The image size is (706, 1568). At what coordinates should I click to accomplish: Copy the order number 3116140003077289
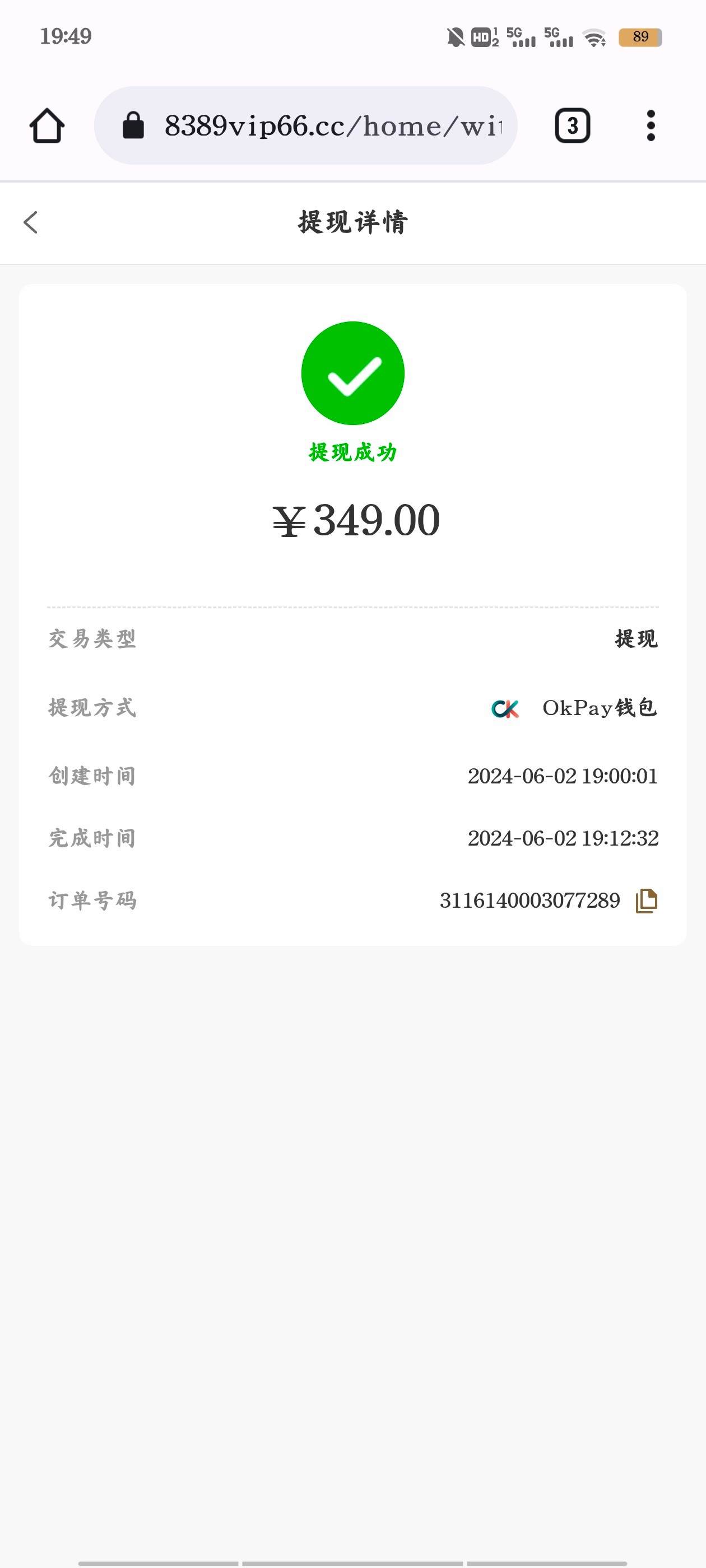click(x=646, y=901)
